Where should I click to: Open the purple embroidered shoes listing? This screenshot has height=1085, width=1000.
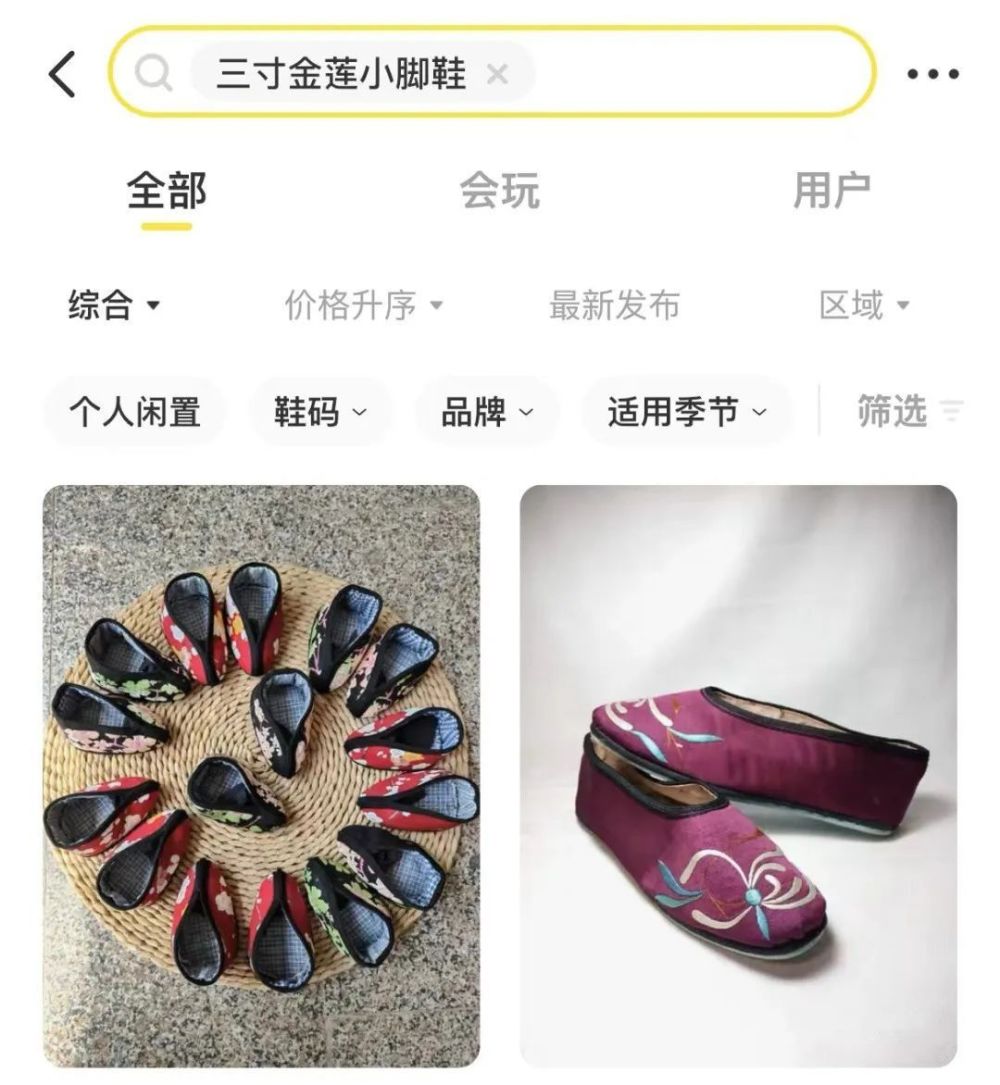(738, 775)
